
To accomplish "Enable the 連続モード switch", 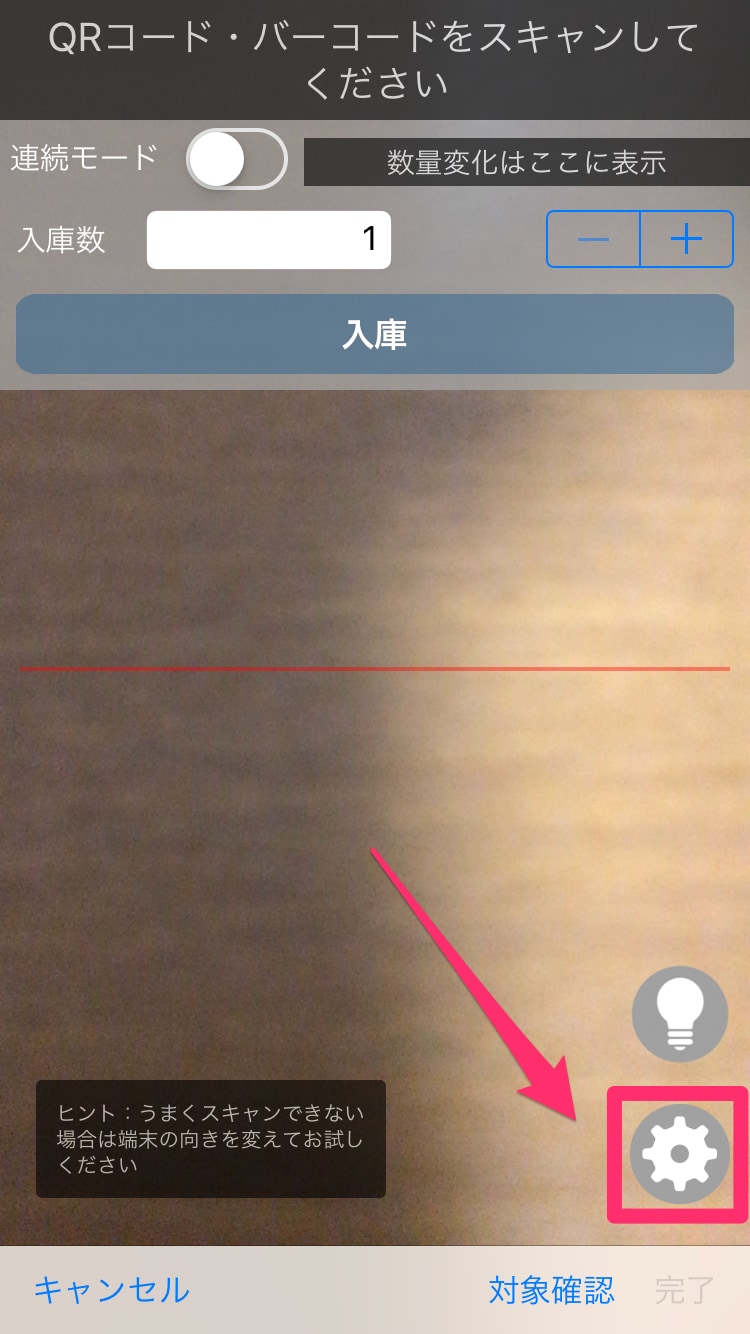I will 237,159.
